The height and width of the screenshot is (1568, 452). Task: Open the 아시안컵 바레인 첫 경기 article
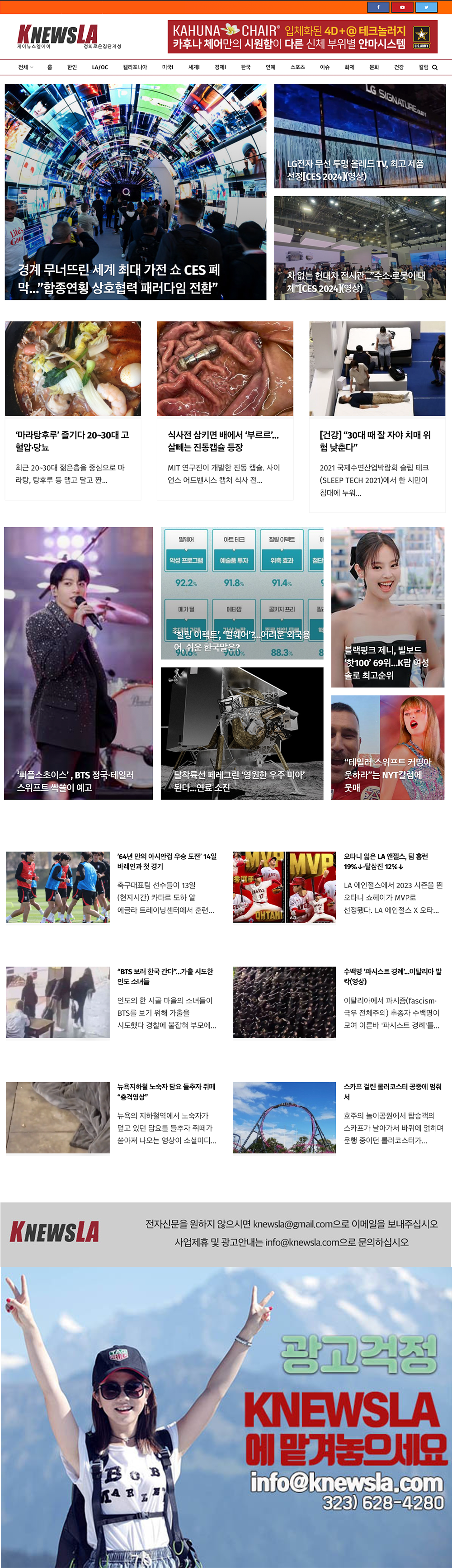[166, 861]
